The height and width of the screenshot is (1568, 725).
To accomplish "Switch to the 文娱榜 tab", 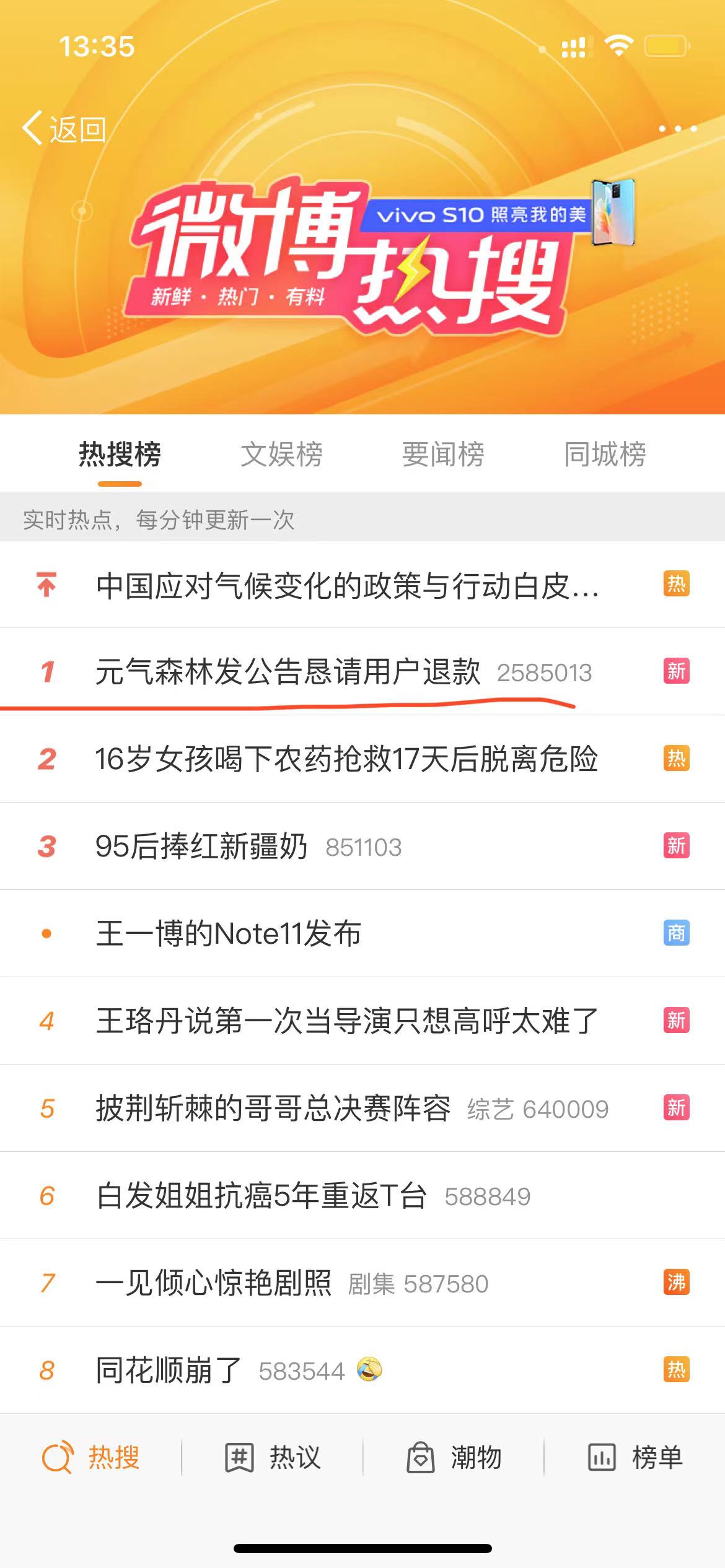I will point(281,455).
